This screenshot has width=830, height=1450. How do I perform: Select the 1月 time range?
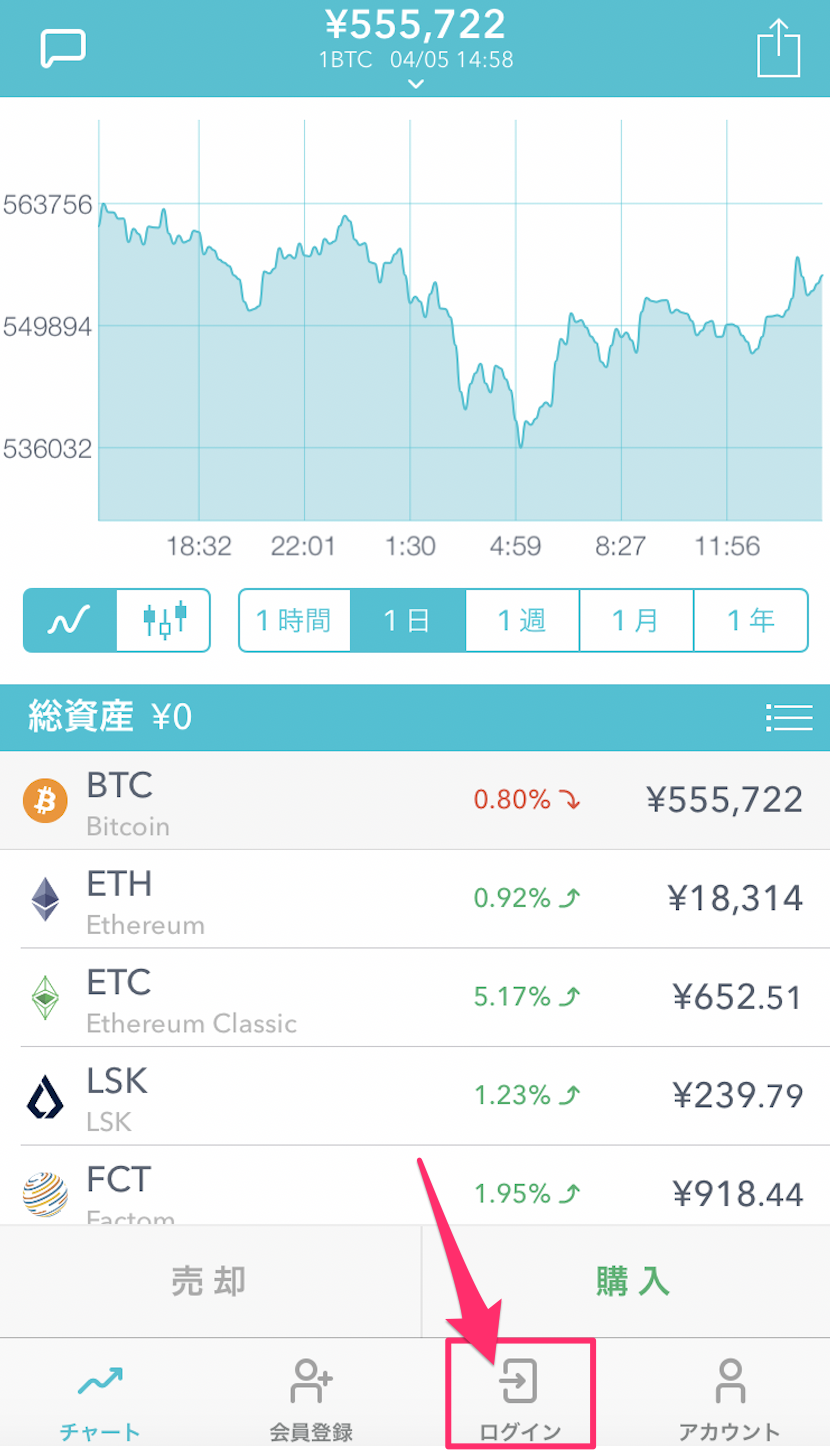pyautogui.click(x=636, y=620)
